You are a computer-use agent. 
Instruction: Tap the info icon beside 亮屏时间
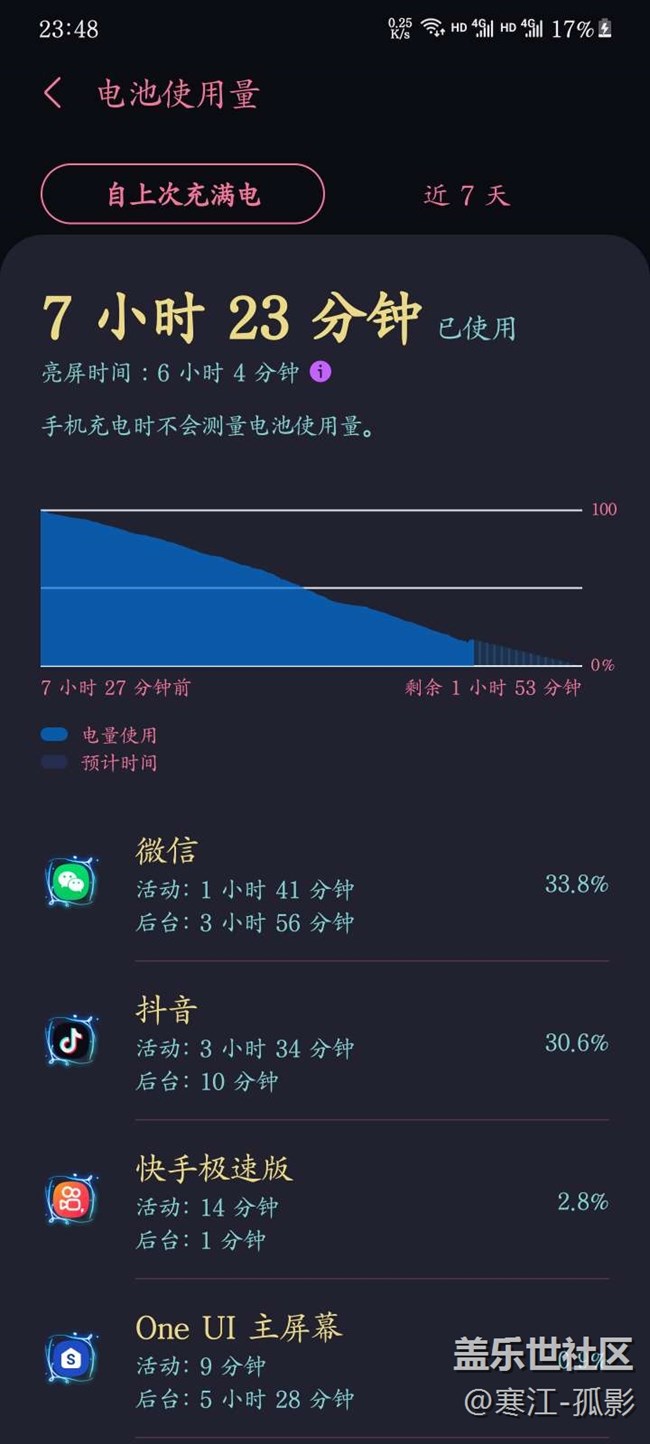pos(320,372)
